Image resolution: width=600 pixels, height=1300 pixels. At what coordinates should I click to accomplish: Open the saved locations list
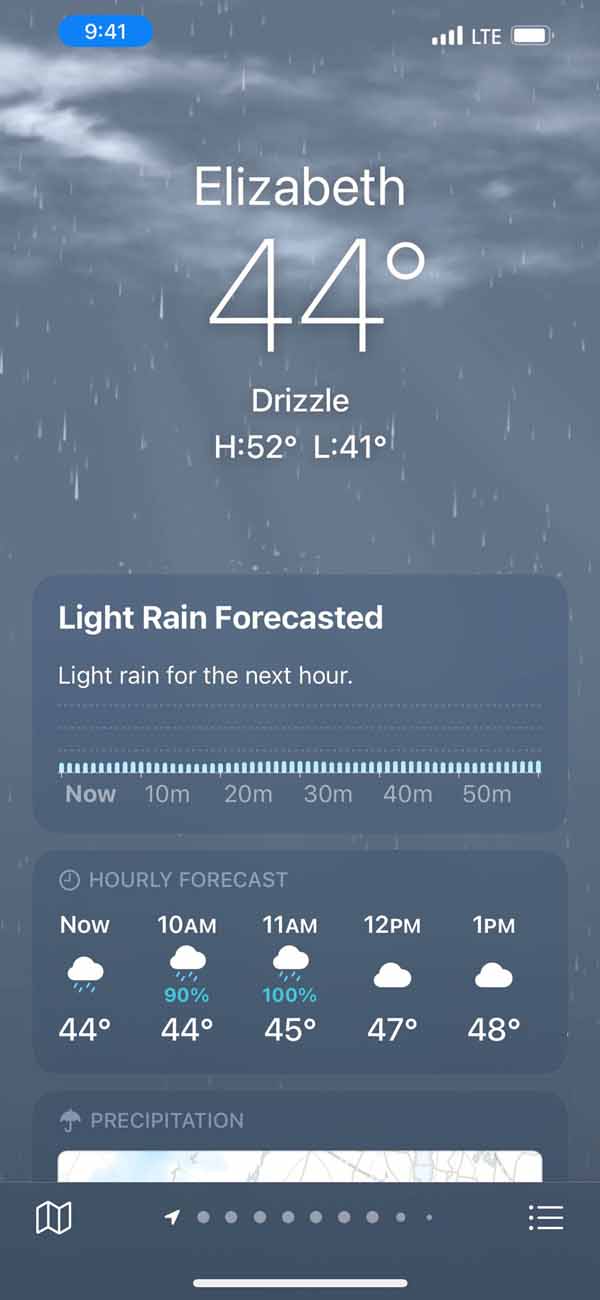pyautogui.click(x=546, y=1217)
